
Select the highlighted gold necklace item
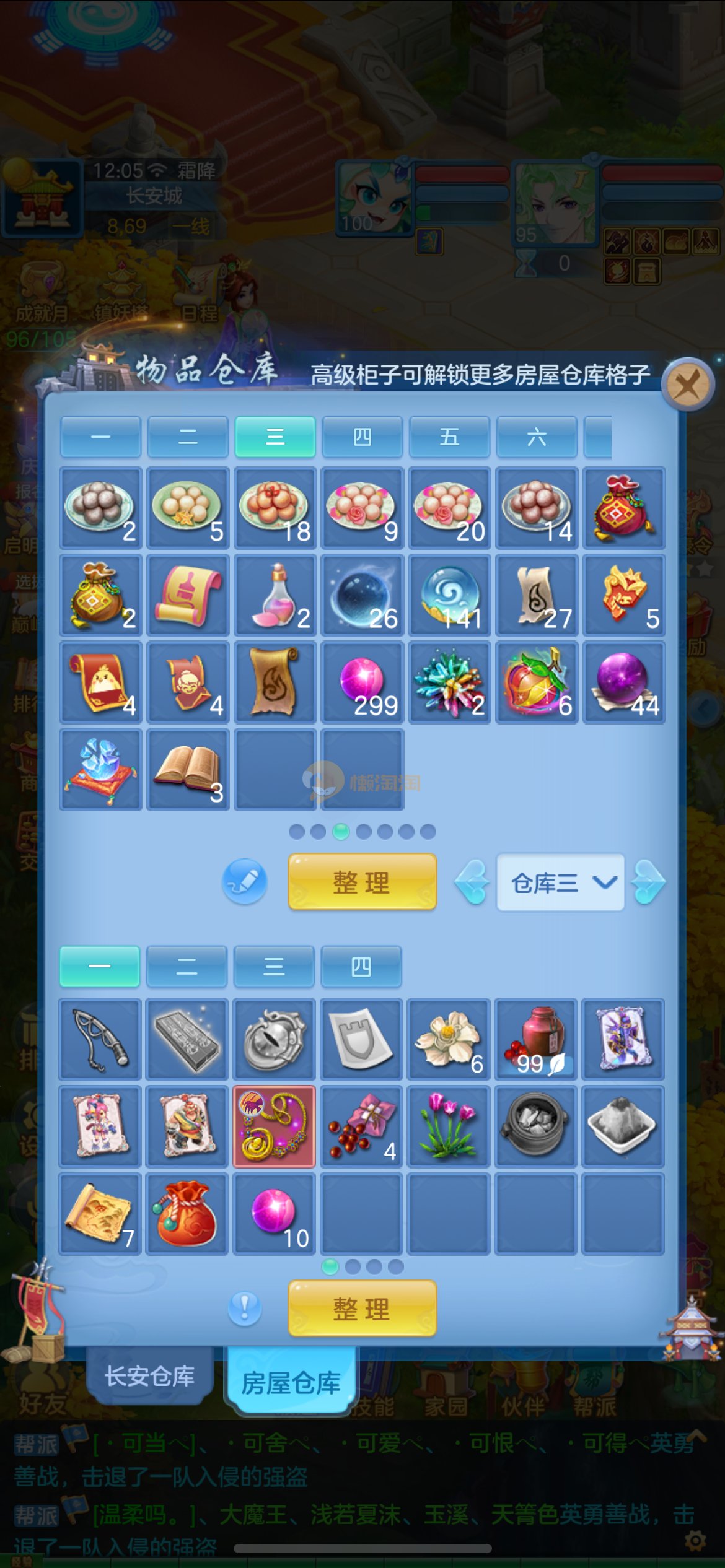[x=275, y=1126]
